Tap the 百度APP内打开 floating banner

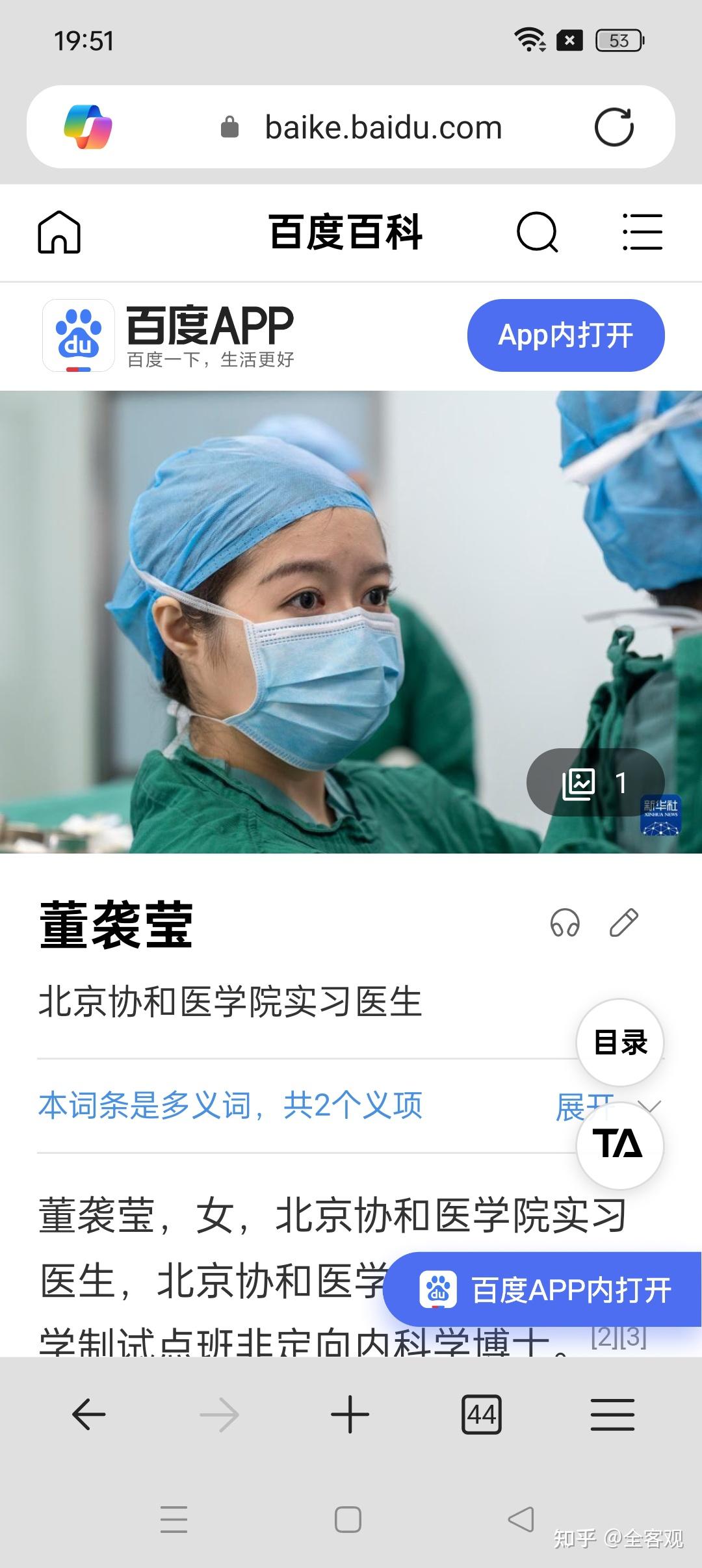pyautogui.click(x=543, y=1290)
